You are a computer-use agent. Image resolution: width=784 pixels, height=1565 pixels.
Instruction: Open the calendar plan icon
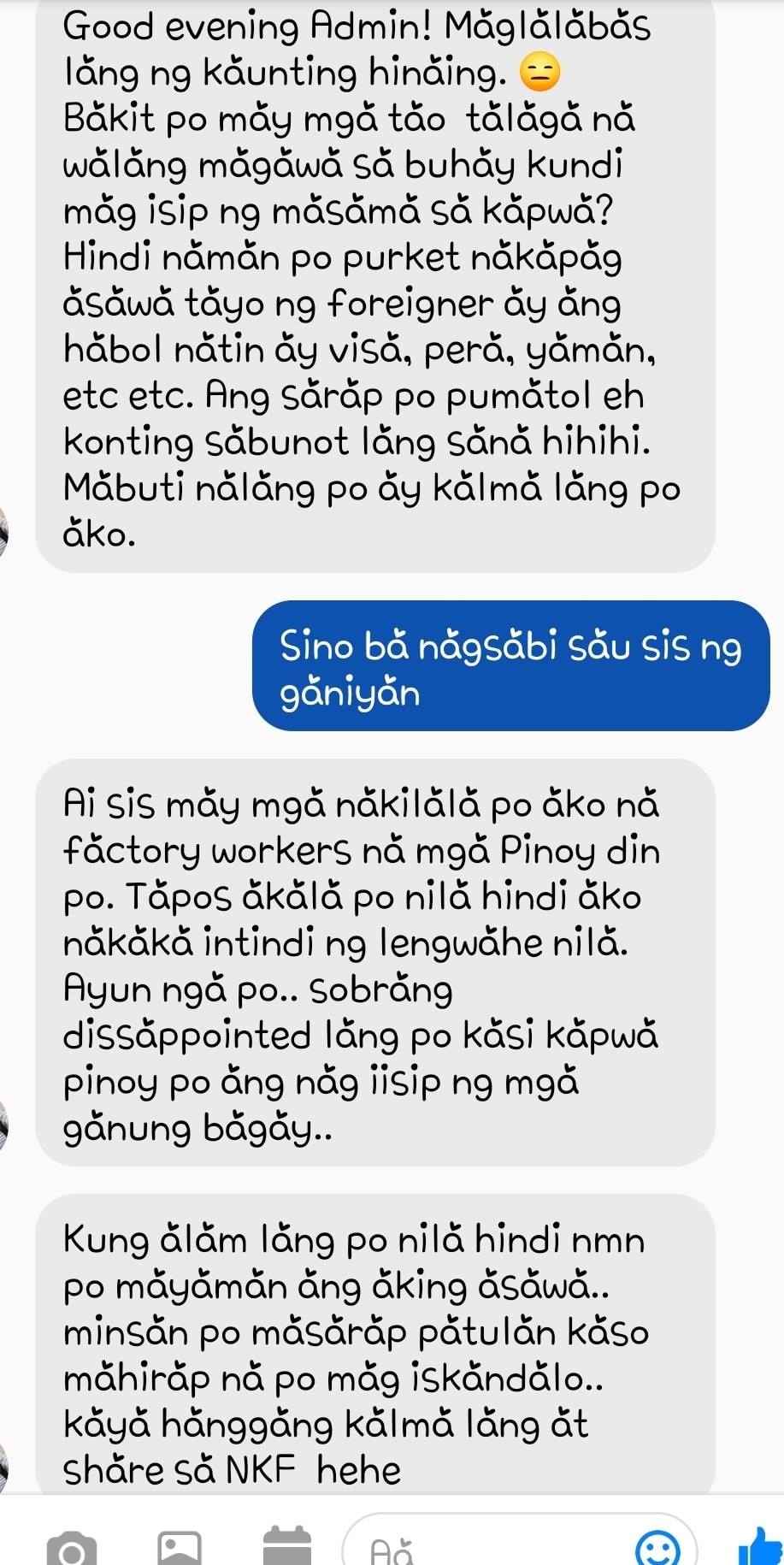click(287, 1547)
